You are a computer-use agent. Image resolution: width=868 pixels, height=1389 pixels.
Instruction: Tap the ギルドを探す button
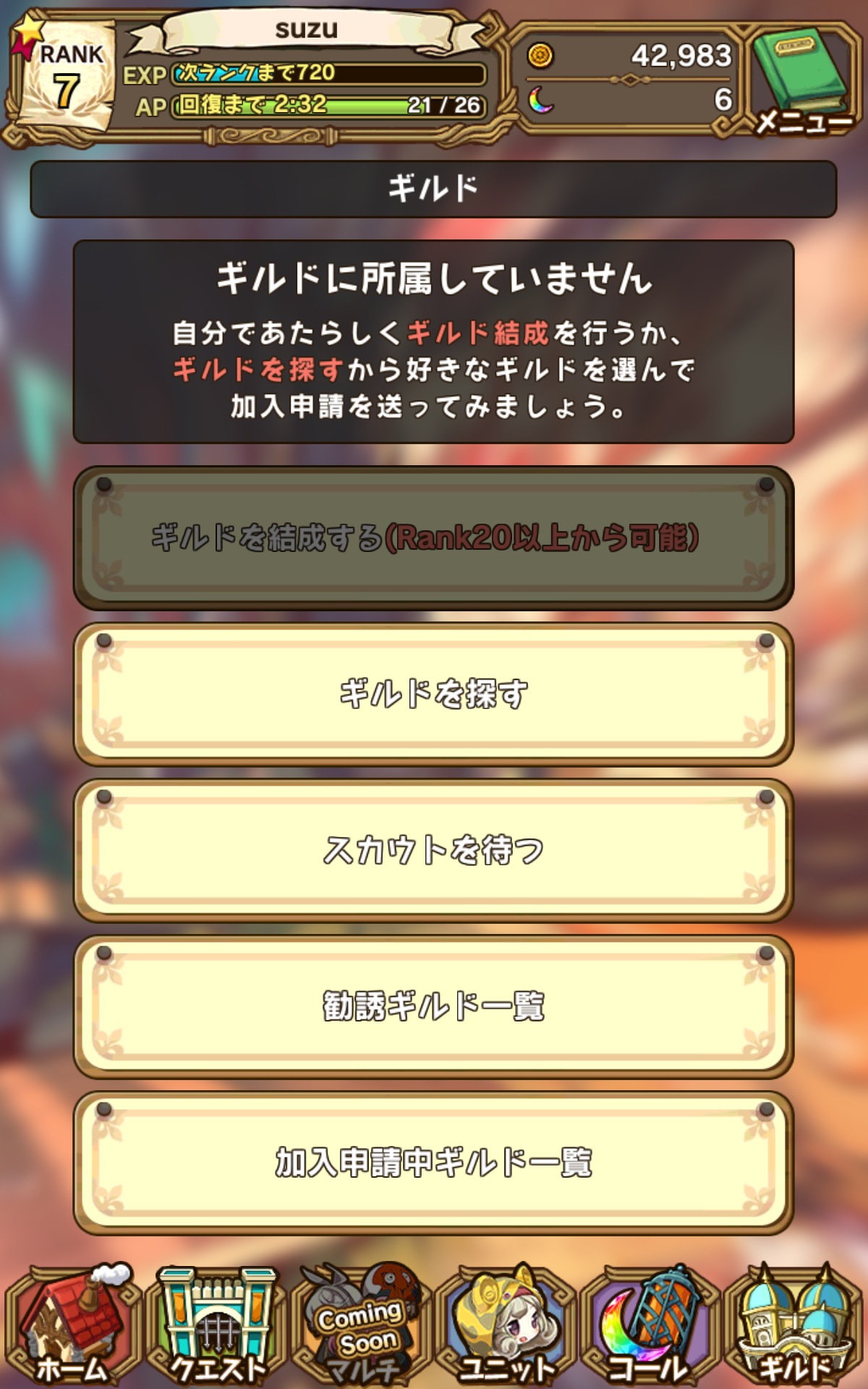click(433, 694)
